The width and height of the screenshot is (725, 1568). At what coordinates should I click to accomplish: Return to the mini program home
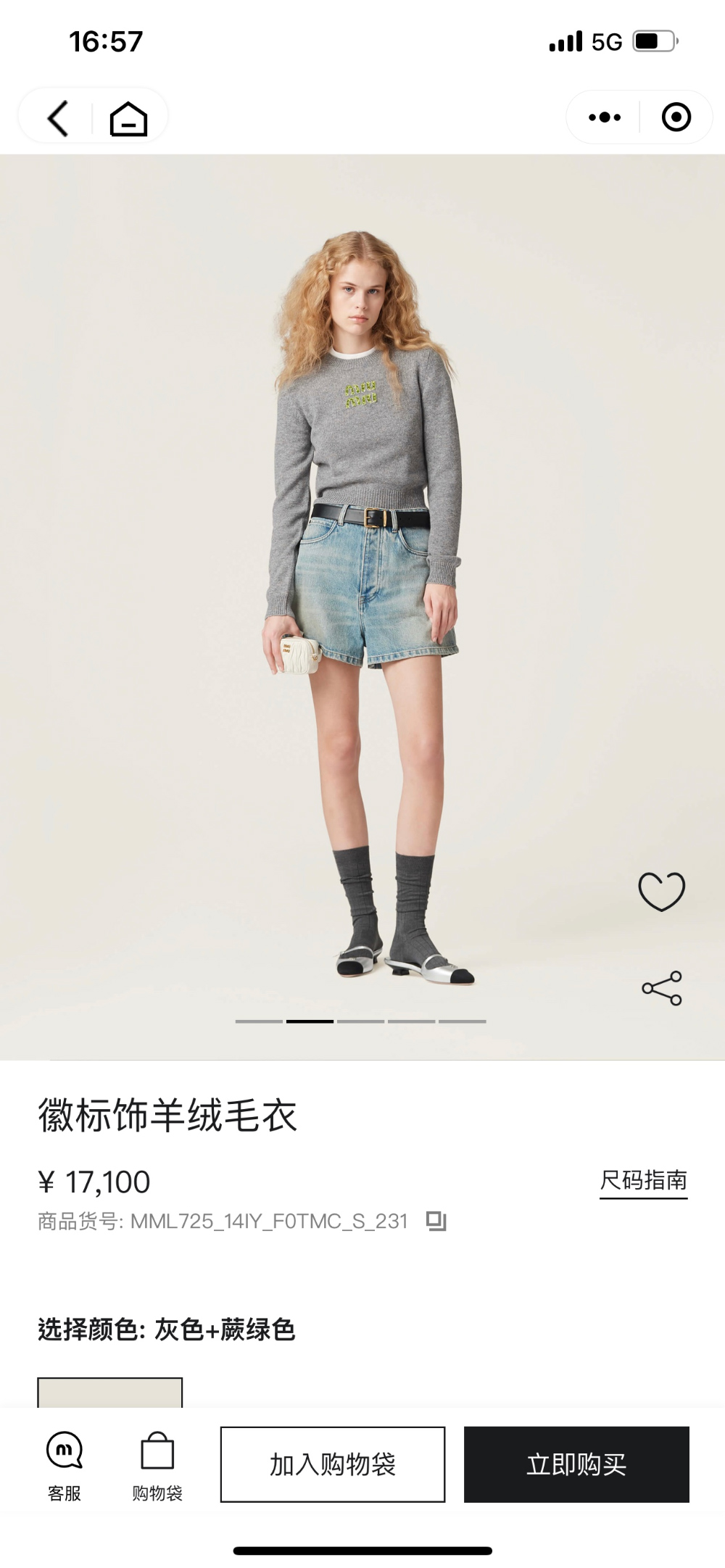click(128, 117)
